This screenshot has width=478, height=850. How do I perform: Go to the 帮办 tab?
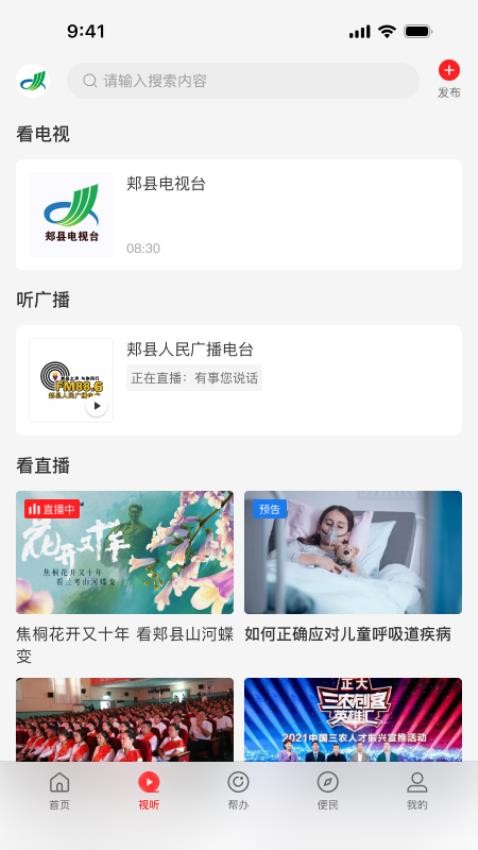tap(238, 791)
